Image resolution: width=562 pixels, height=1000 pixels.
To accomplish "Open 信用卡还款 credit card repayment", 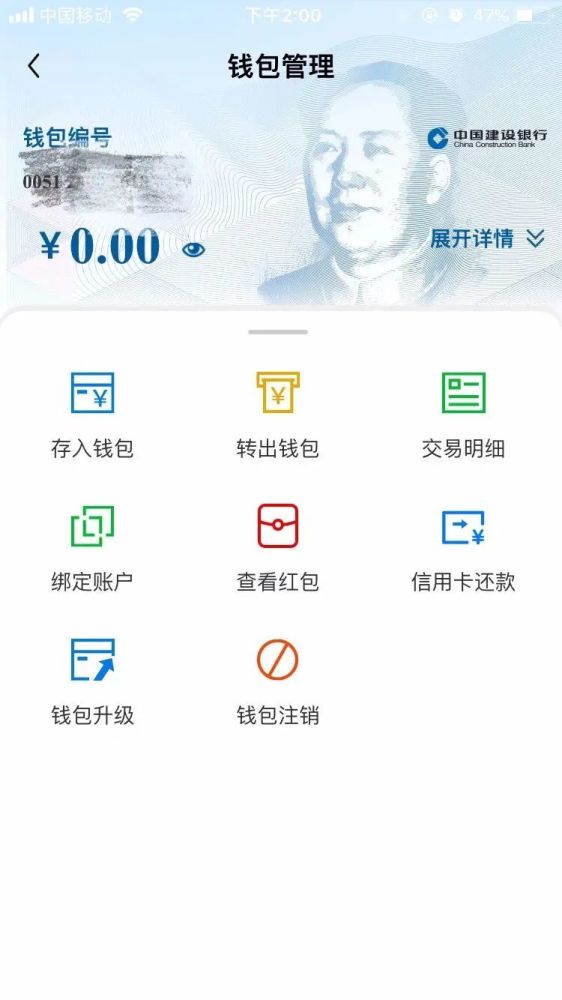I will (463, 548).
